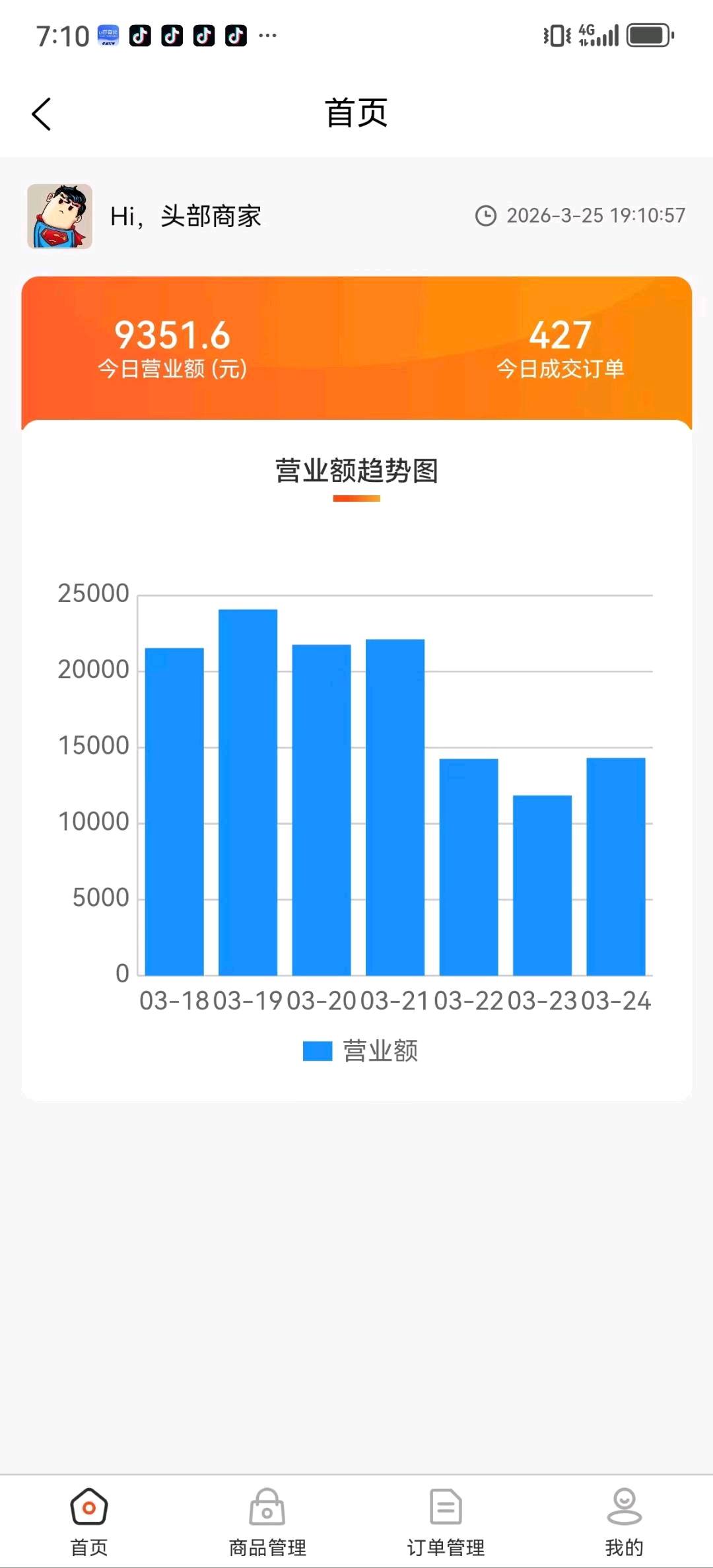Tap the blue app icon in notification area
This screenshot has width=713, height=1568.
click(108, 34)
